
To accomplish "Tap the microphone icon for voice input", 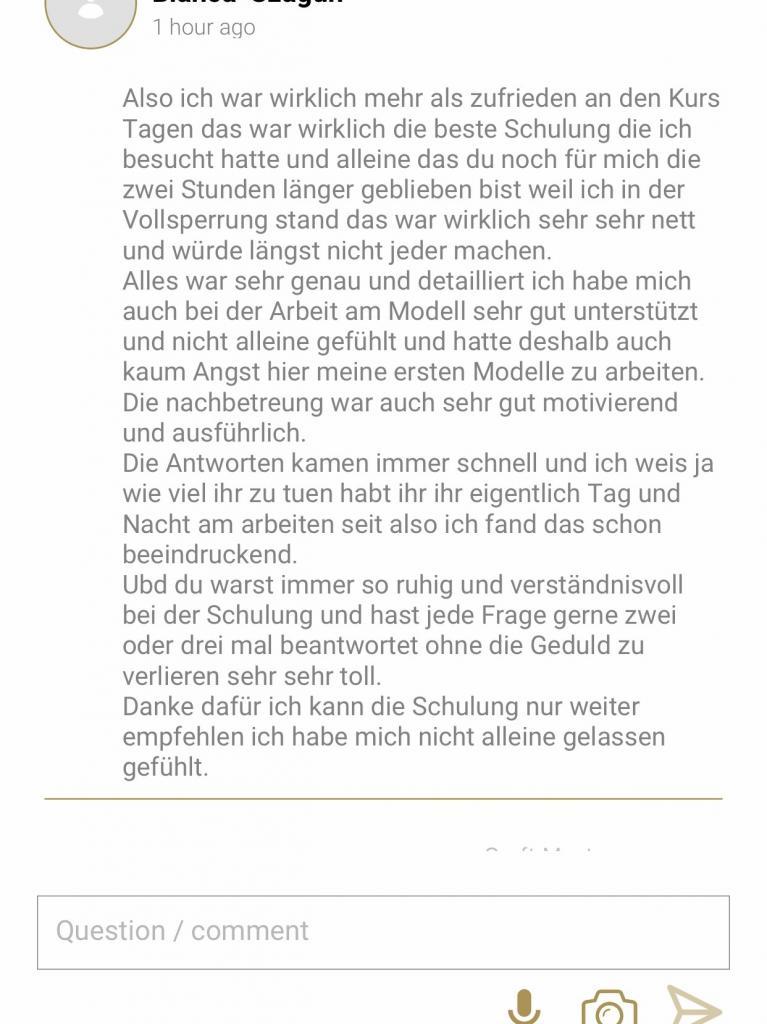I will (524, 1005).
